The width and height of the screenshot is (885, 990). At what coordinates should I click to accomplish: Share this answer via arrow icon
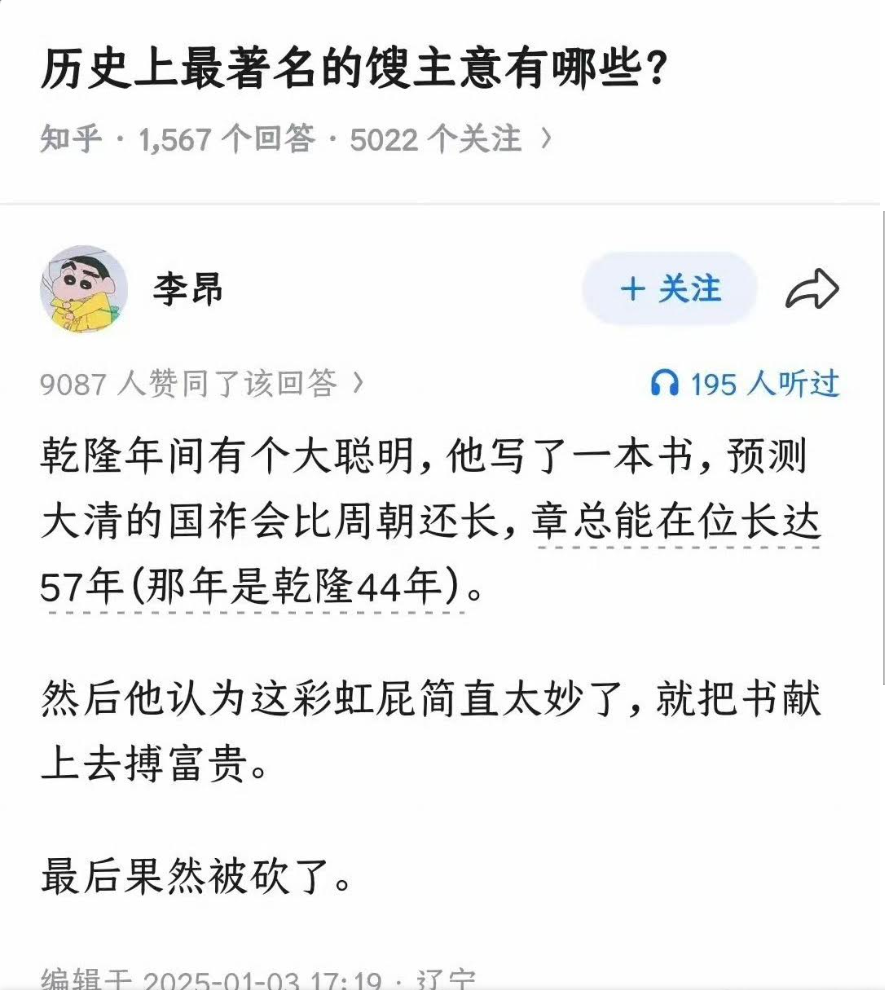[811, 290]
